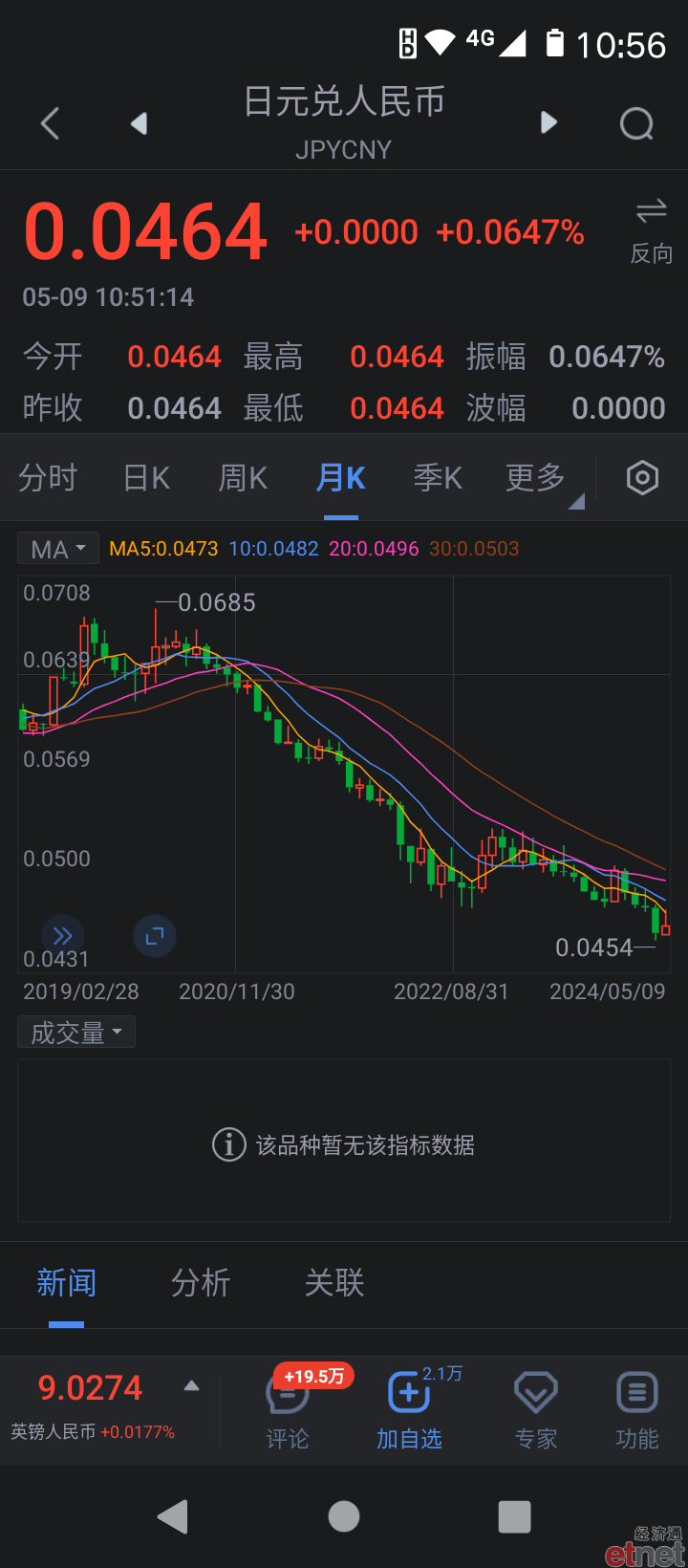Open the 成交量 indicator dropdown
This screenshot has width=688, height=1568.
pyautogui.click(x=76, y=1033)
